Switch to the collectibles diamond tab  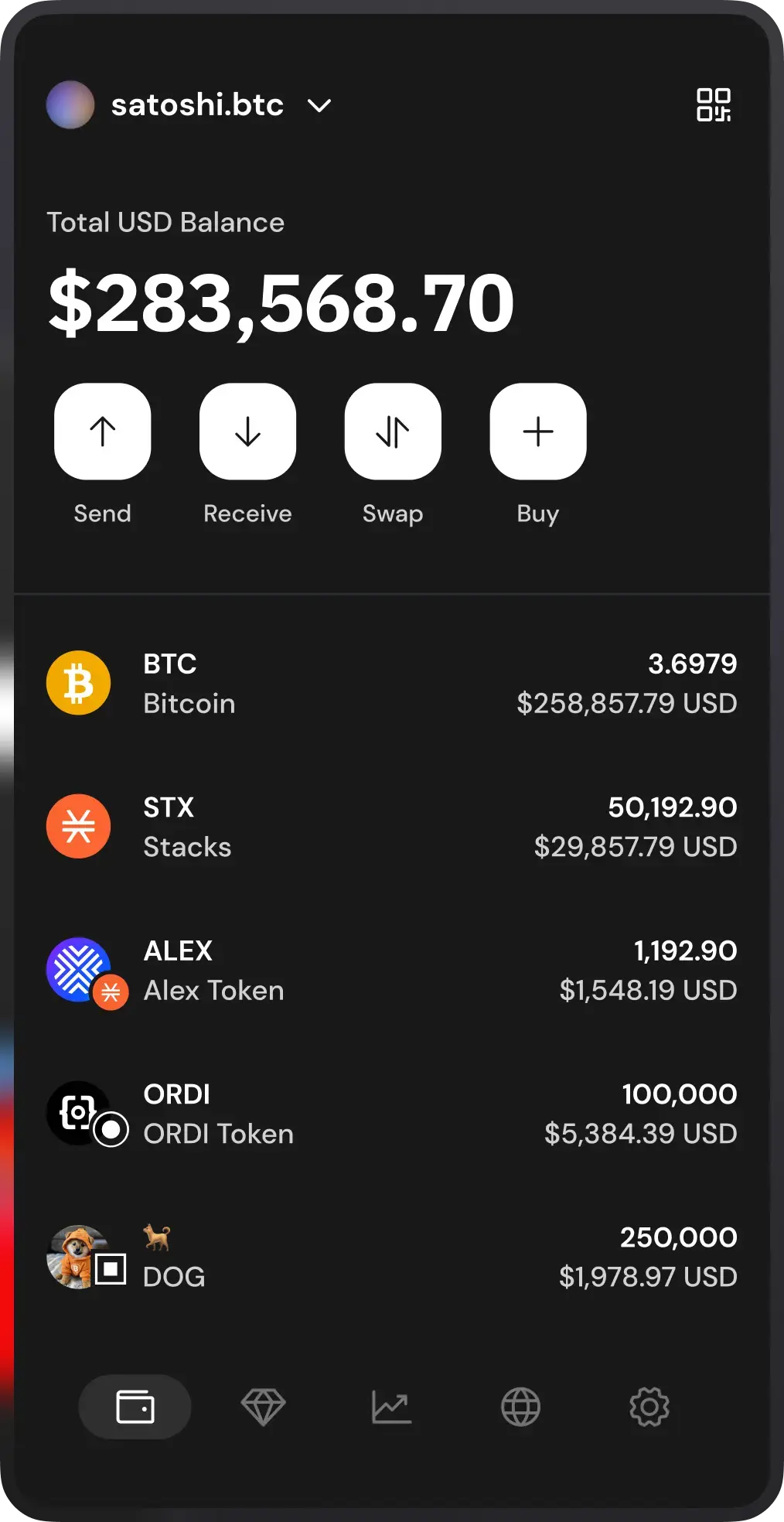(x=264, y=1407)
